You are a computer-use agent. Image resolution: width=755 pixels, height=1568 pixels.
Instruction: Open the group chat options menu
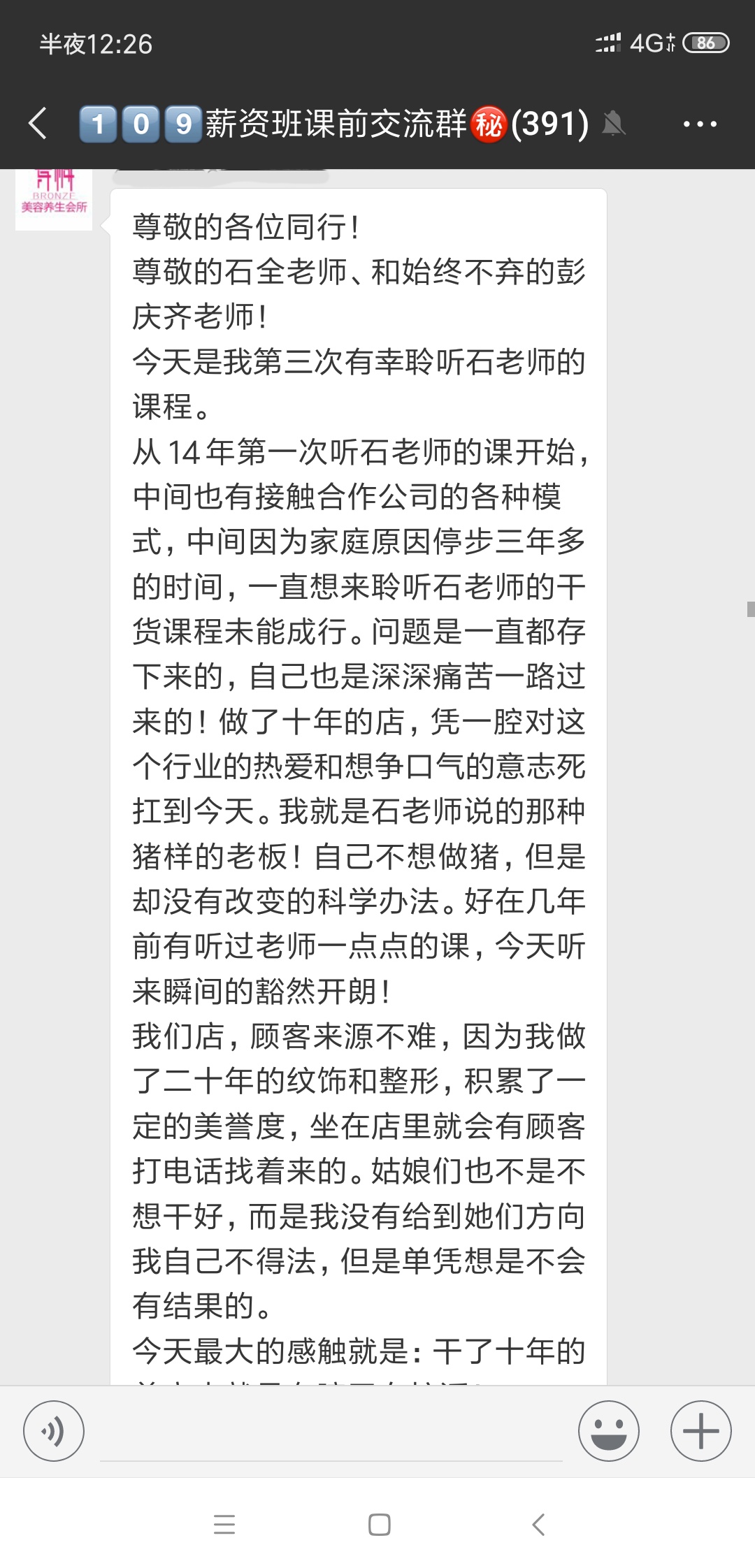(x=699, y=124)
